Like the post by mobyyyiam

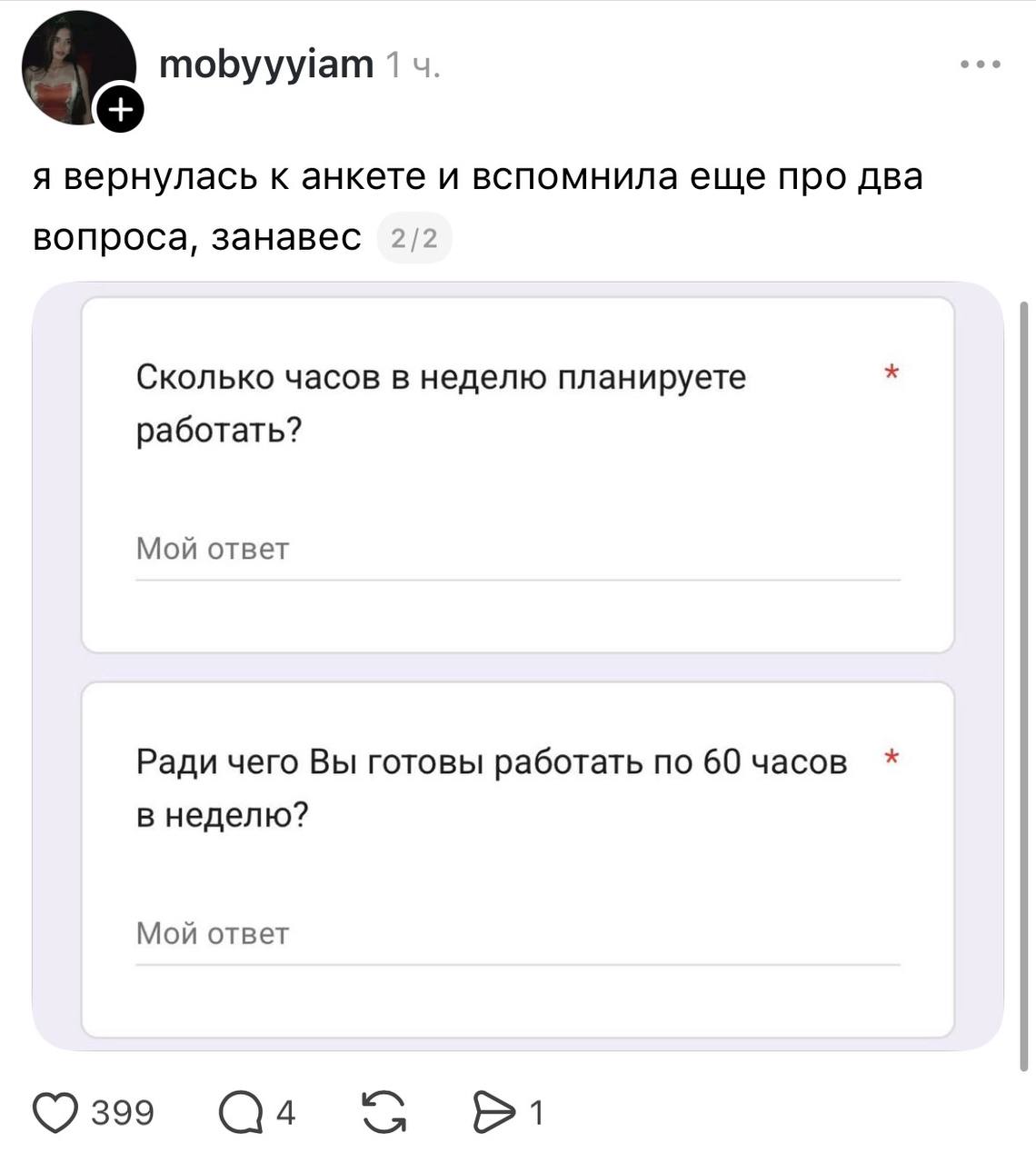56,1113
